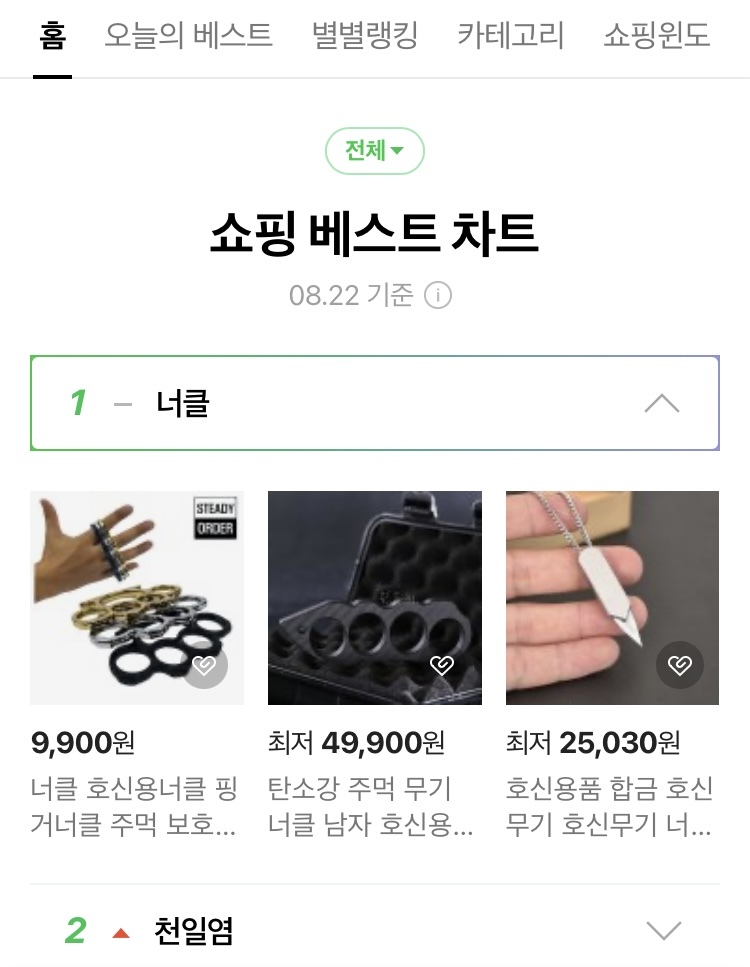Open the 9,900원 knuckle product listing
This screenshot has height=967, width=750.
click(x=137, y=598)
